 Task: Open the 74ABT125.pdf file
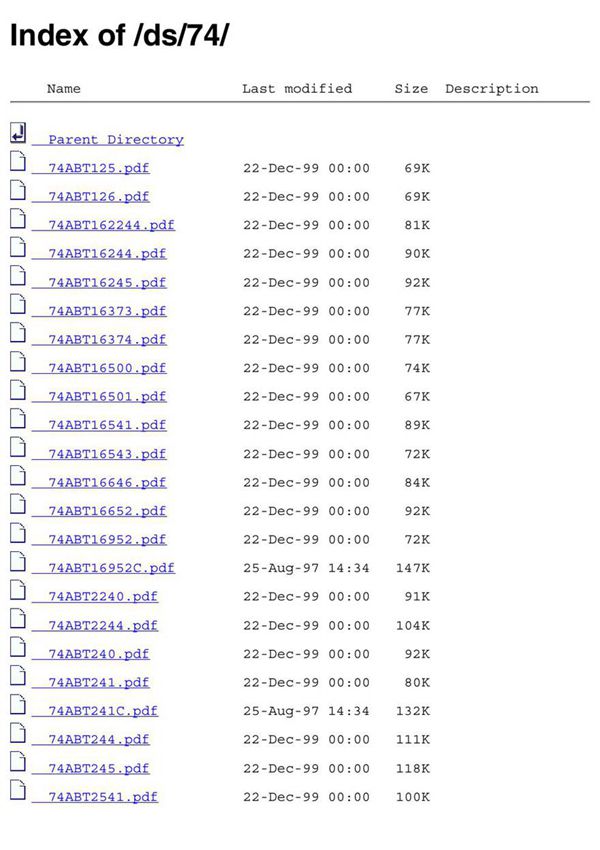[98, 168]
